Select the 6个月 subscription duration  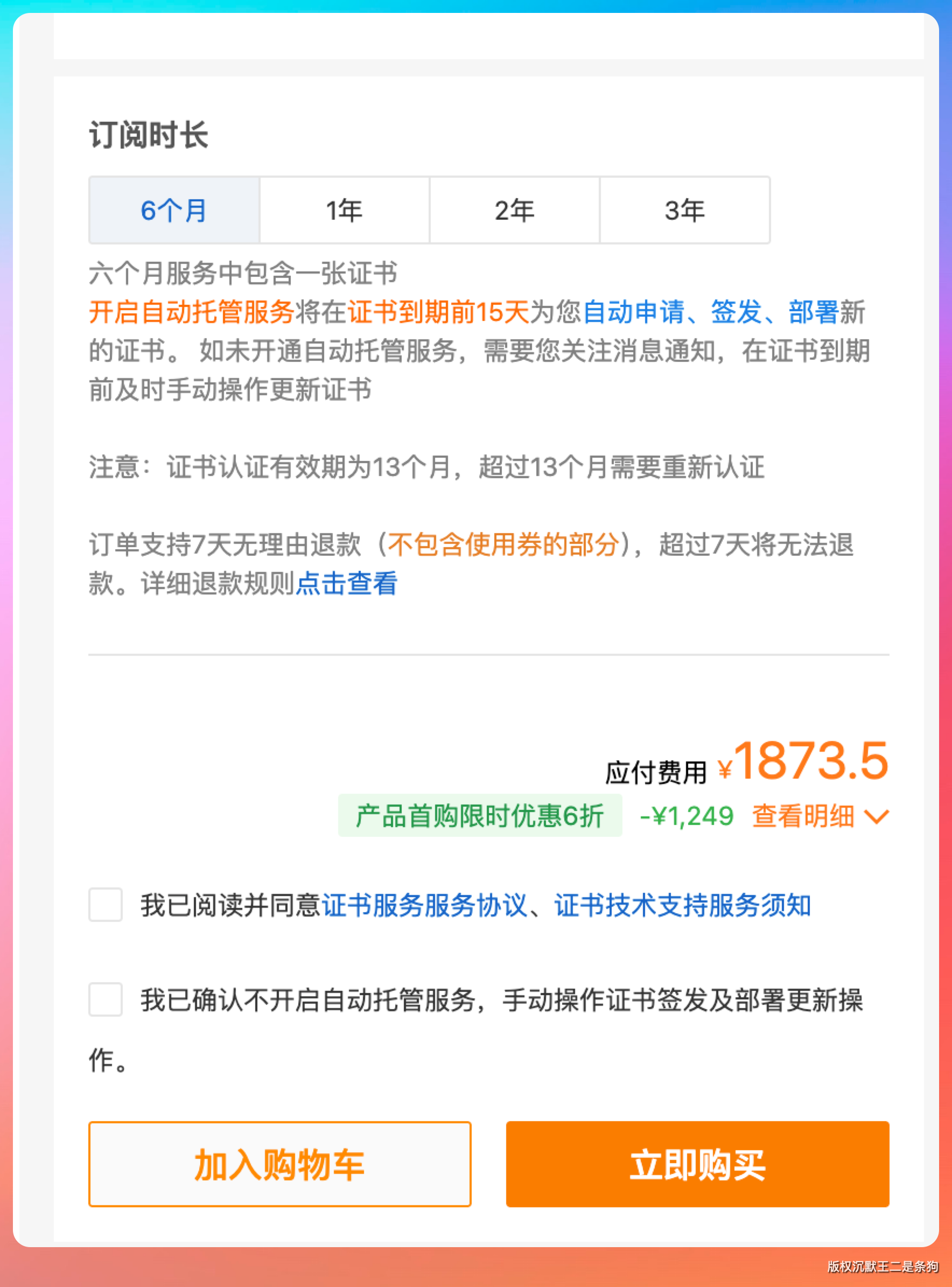[174, 211]
